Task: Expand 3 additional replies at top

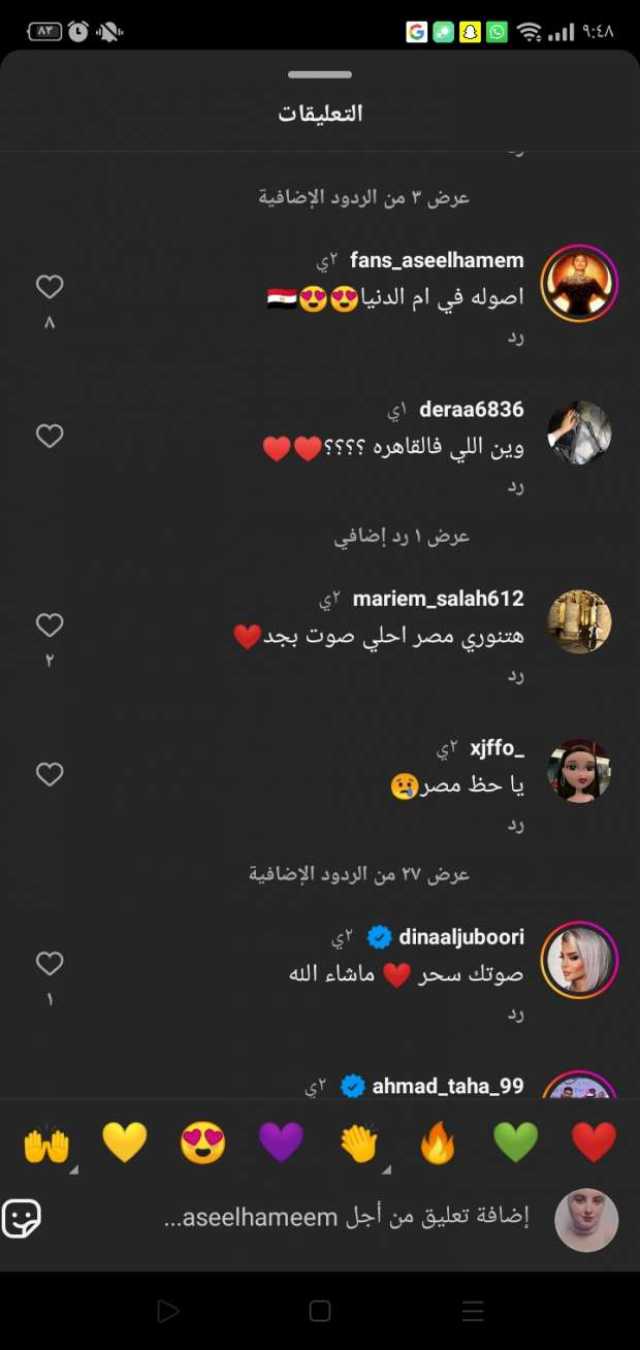Action: point(364,198)
